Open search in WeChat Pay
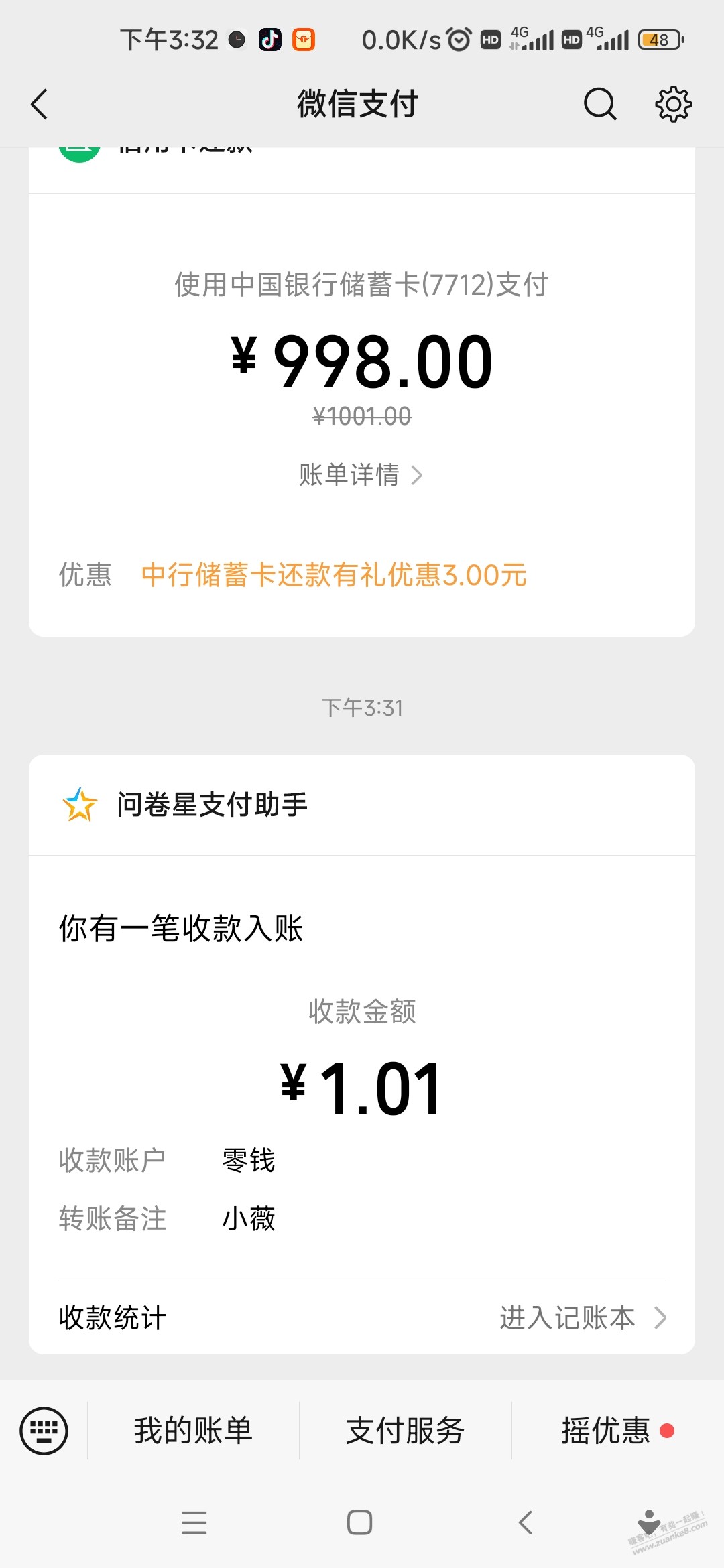Viewport: 724px width, 1568px height. (x=599, y=104)
